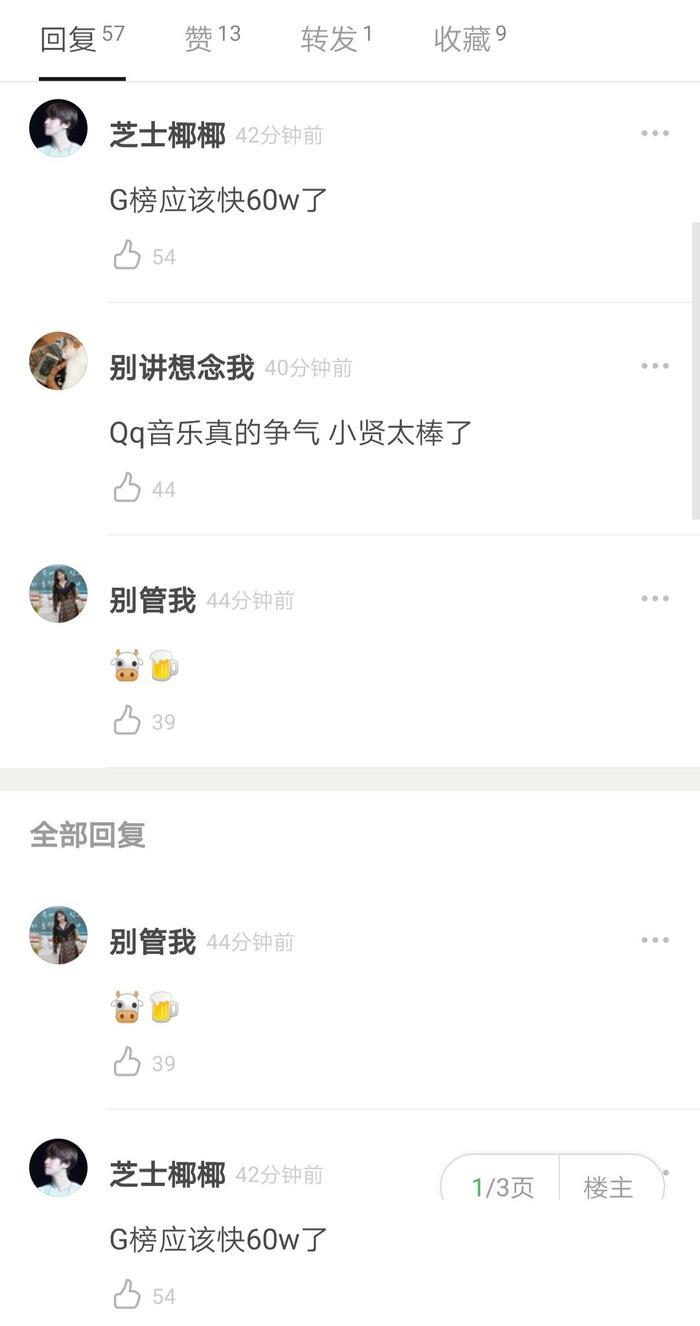Show only 楼主 replies
The height and width of the screenshot is (1326, 700).
click(x=608, y=1187)
